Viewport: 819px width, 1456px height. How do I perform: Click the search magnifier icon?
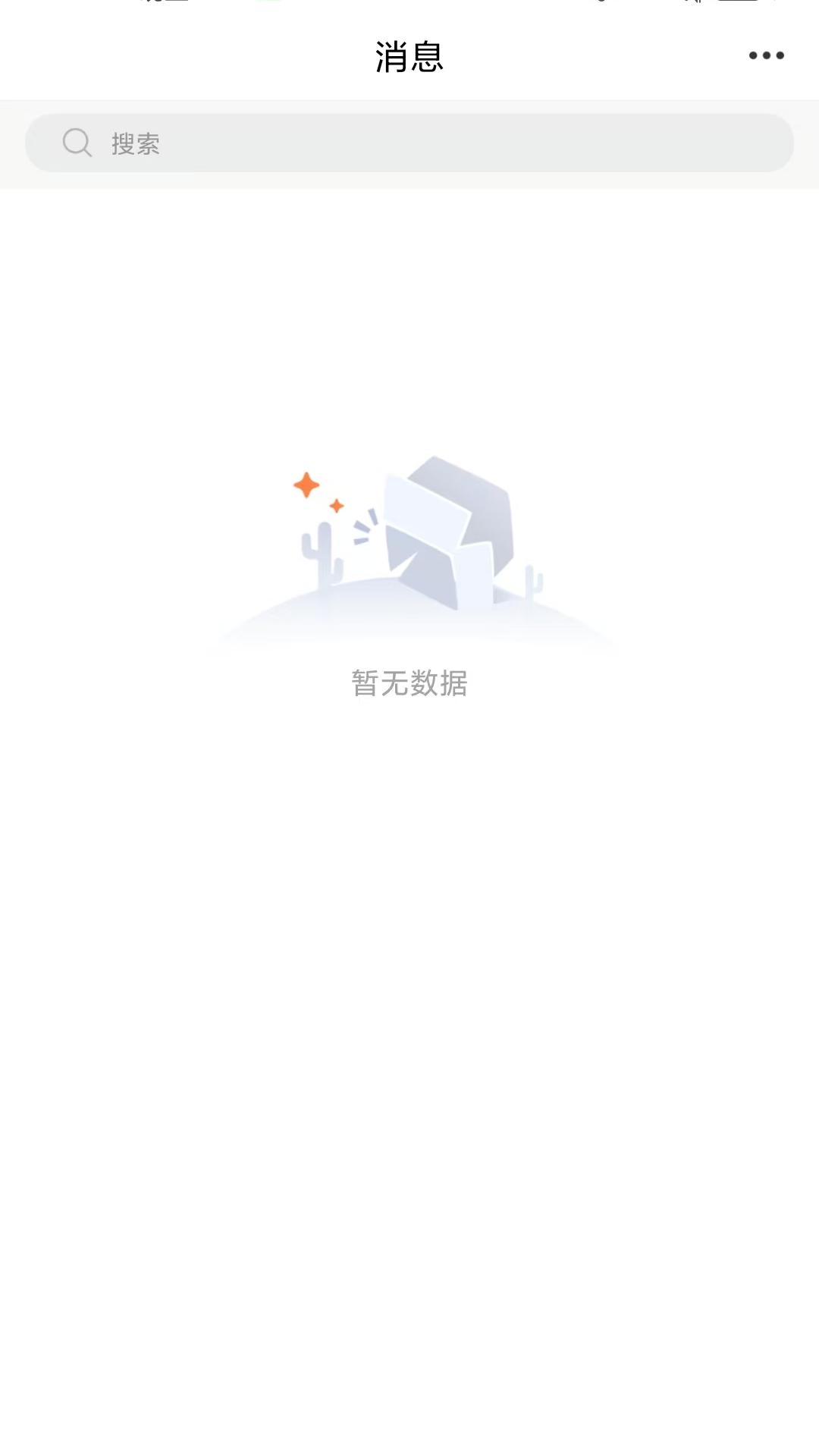tap(77, 143)
